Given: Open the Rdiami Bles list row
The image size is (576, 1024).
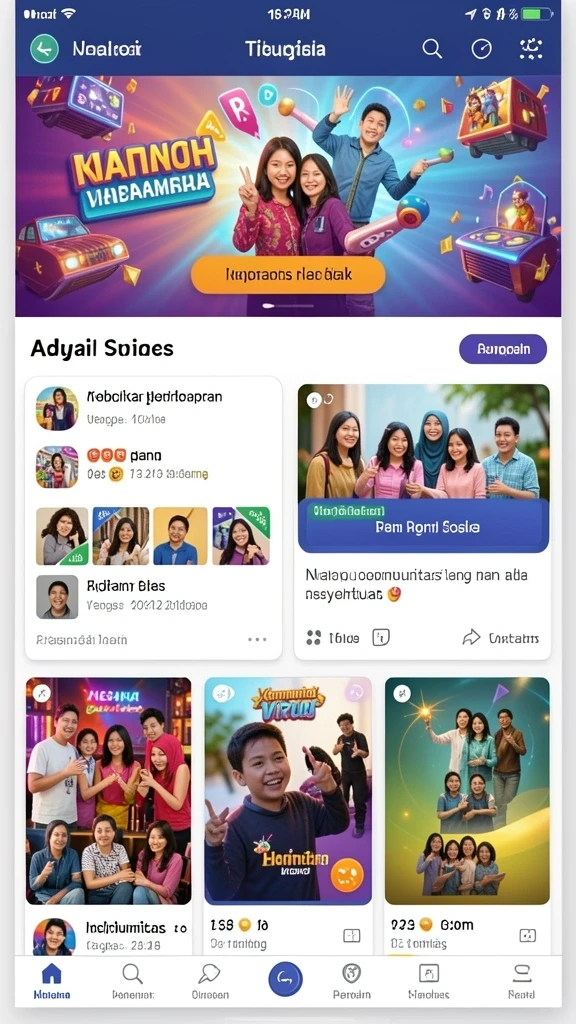Looking at the screenshot, I should (153, 596).
